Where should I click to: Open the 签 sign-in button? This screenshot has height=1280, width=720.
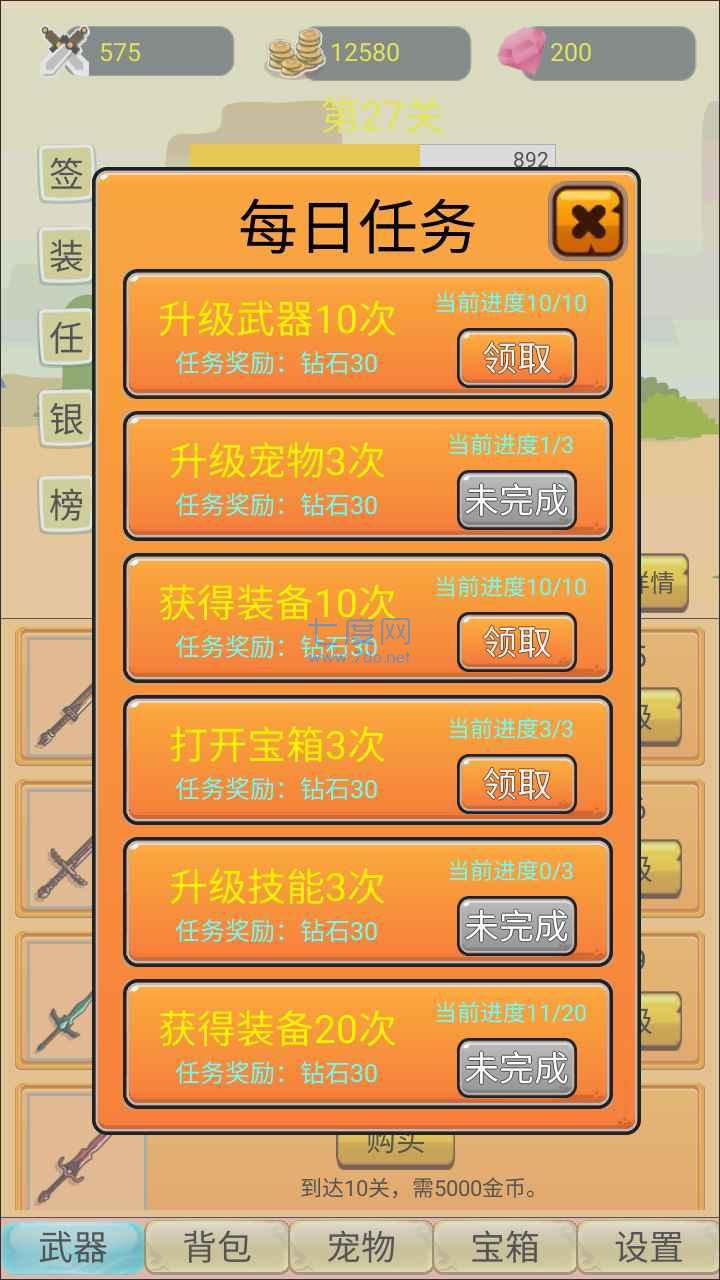pos(65,175)
